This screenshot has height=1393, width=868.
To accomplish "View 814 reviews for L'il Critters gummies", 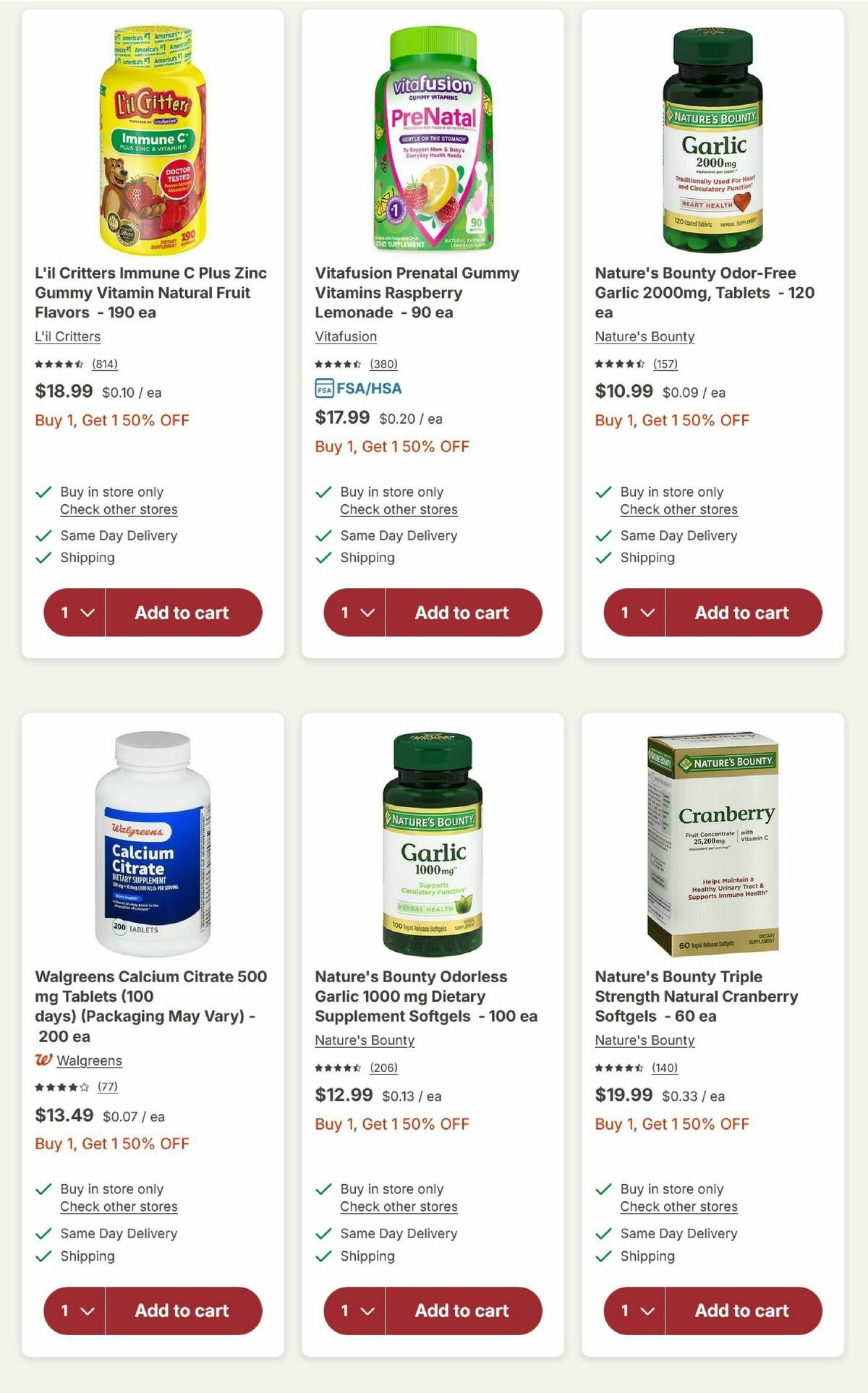I will coord(104,364).
